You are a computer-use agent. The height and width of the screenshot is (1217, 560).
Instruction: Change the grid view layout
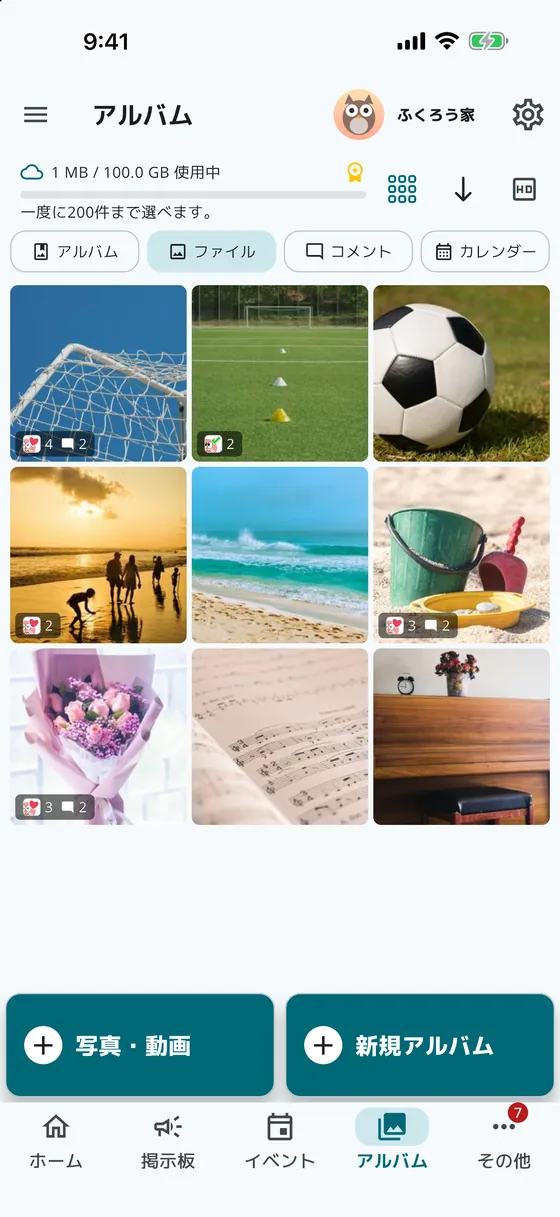402,189
